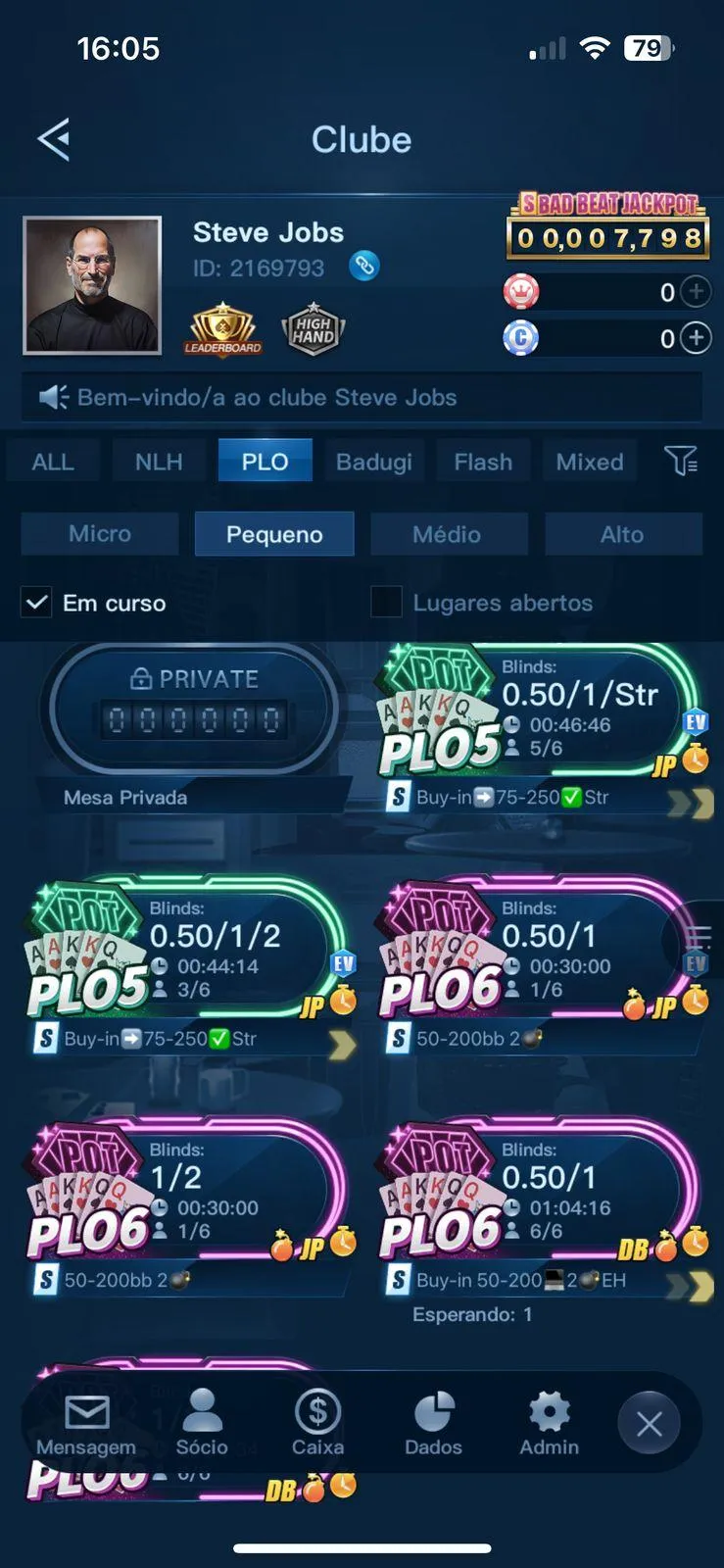Open the club link icon beside the ID
This screenshot has height=1568, width=724.
pyautogui.click(x=364, y=267)
